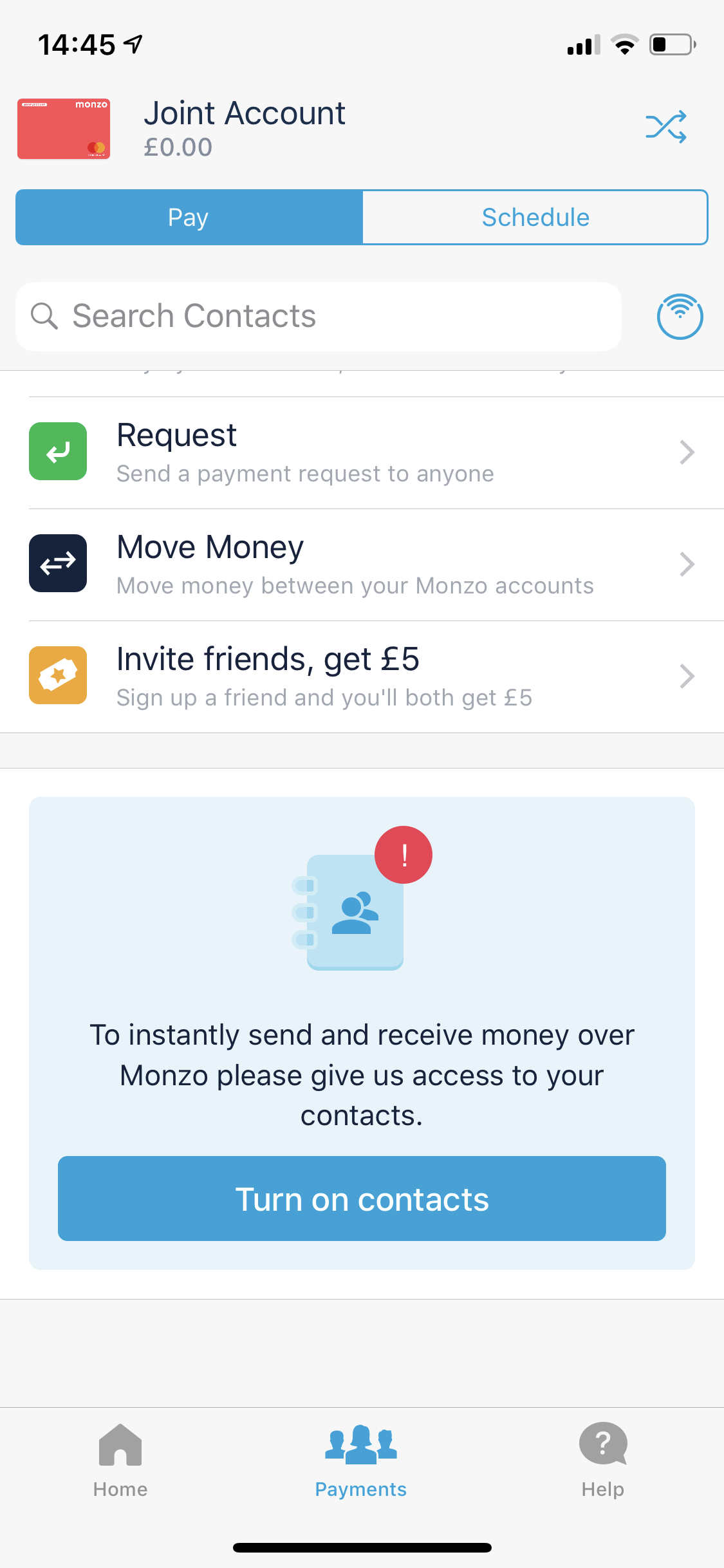This screenshot has height=1568, width=724.
Task: Open the Move Money row
Action: click(362, 565)
